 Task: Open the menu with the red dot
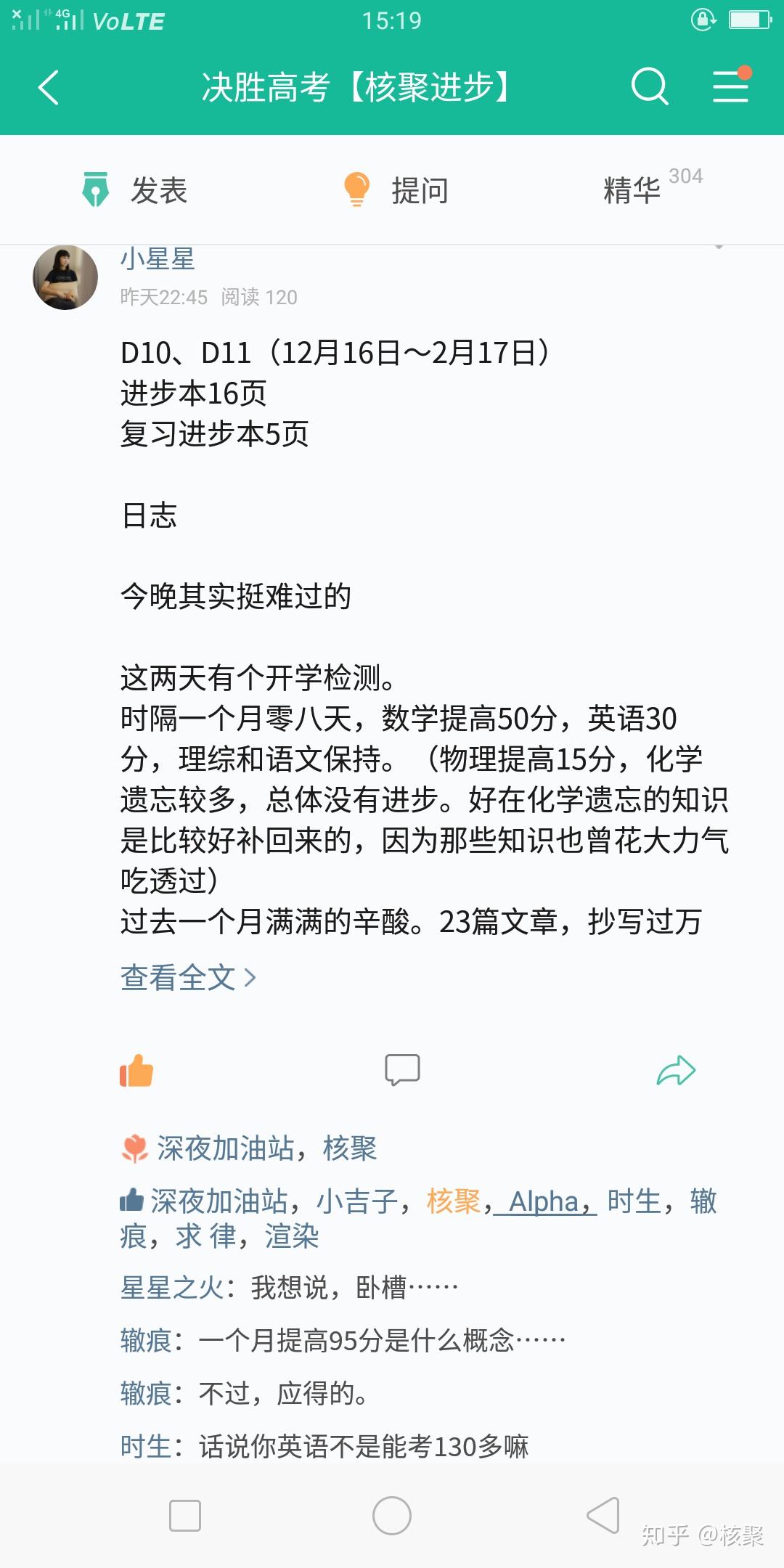pos(730,86)
